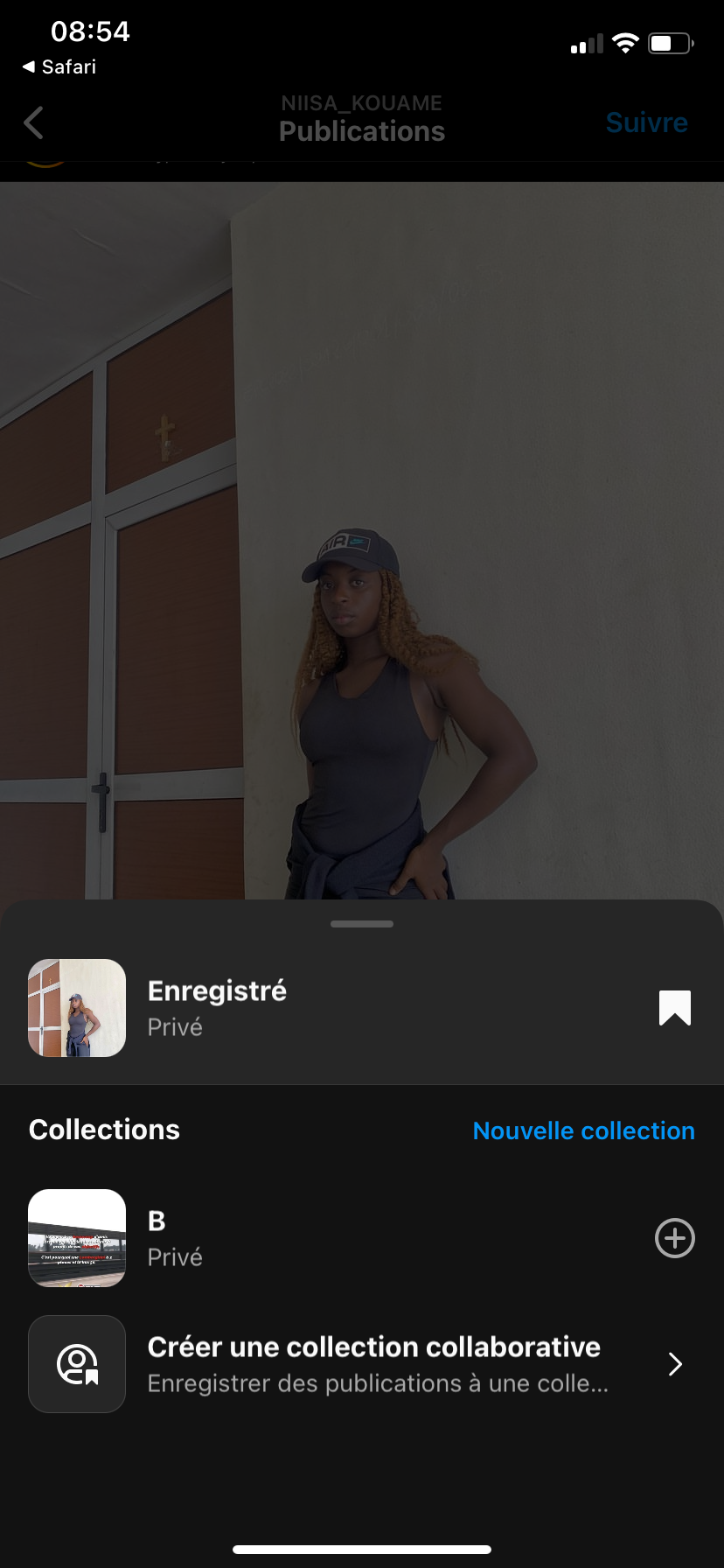The width and height of the screenshot is (724, 1568).
Task: Tap Nouvelle collection link
Action: coord(583,1130)
